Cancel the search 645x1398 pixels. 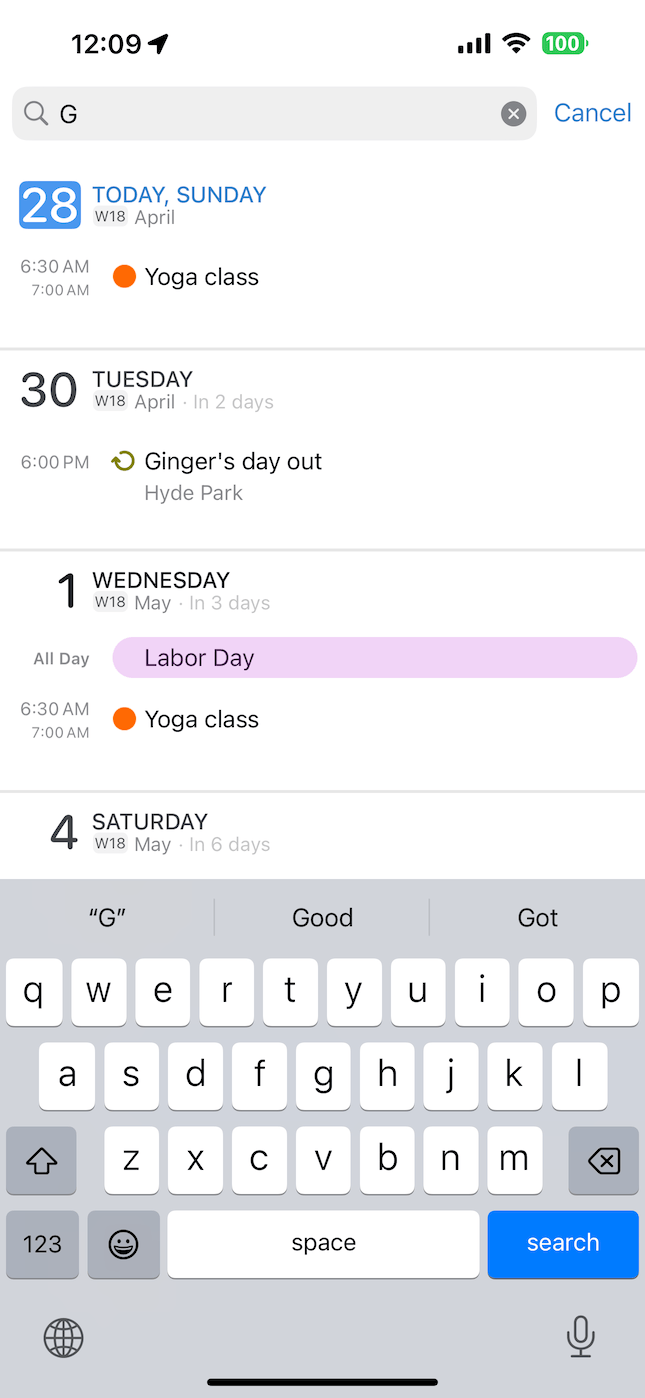tap(592, 113)
